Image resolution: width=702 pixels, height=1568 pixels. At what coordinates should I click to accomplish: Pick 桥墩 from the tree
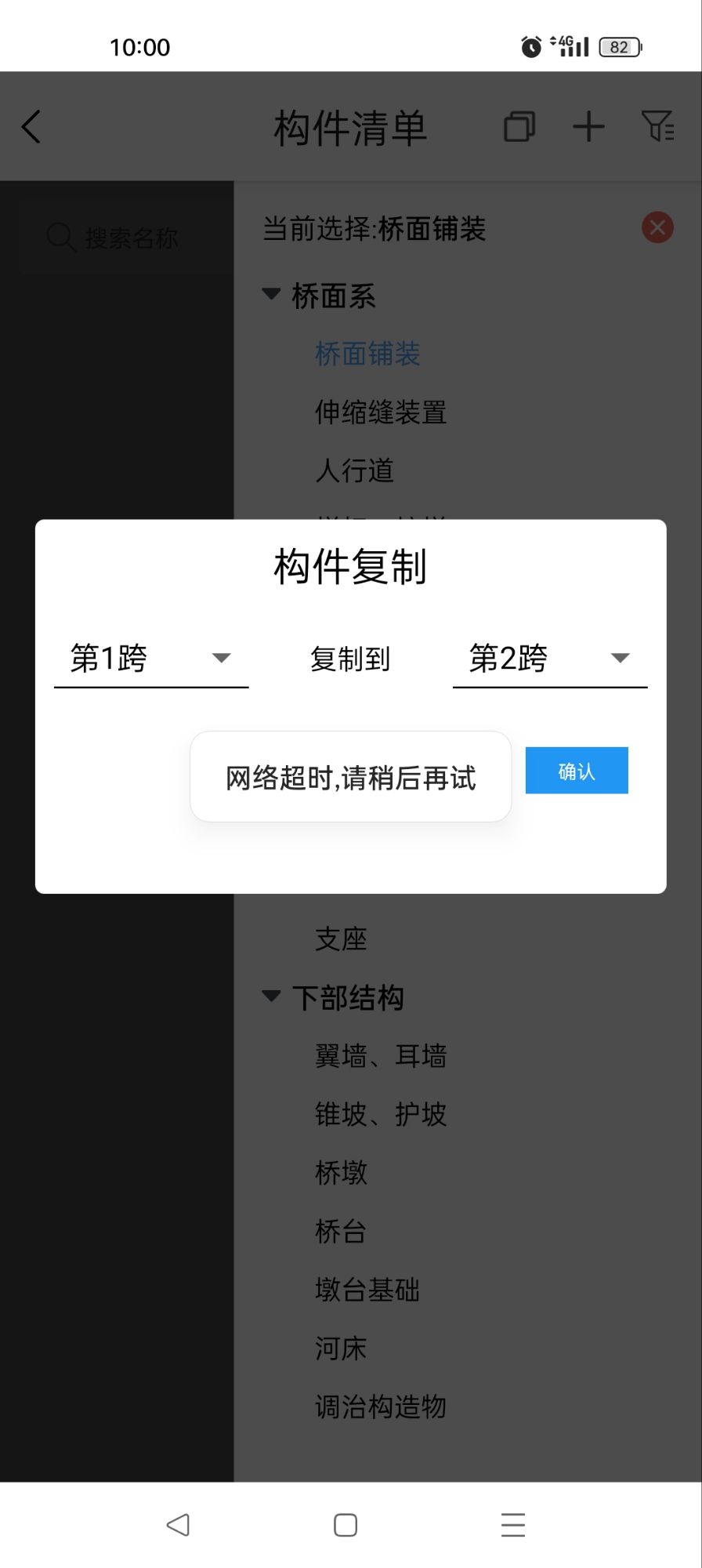[341, 1173]
